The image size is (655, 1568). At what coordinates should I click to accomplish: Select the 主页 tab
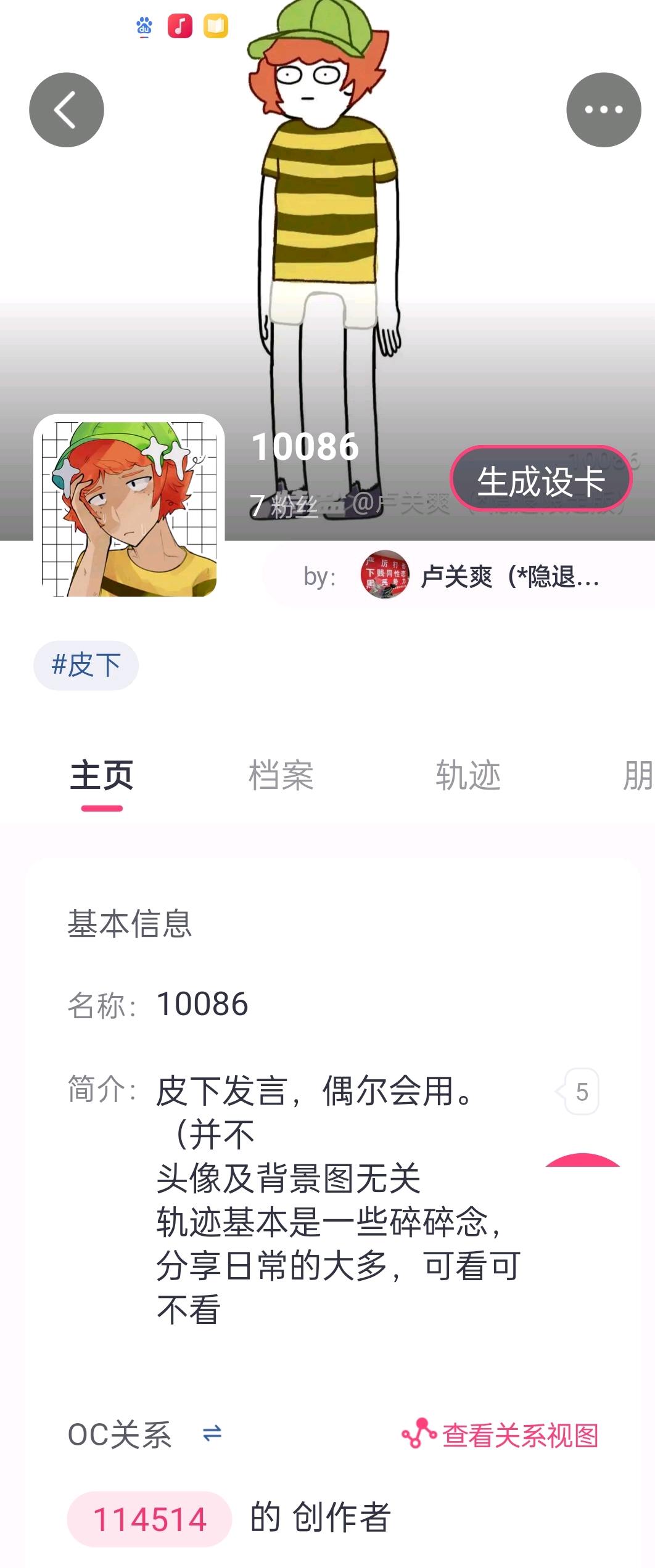pos(102,775)
